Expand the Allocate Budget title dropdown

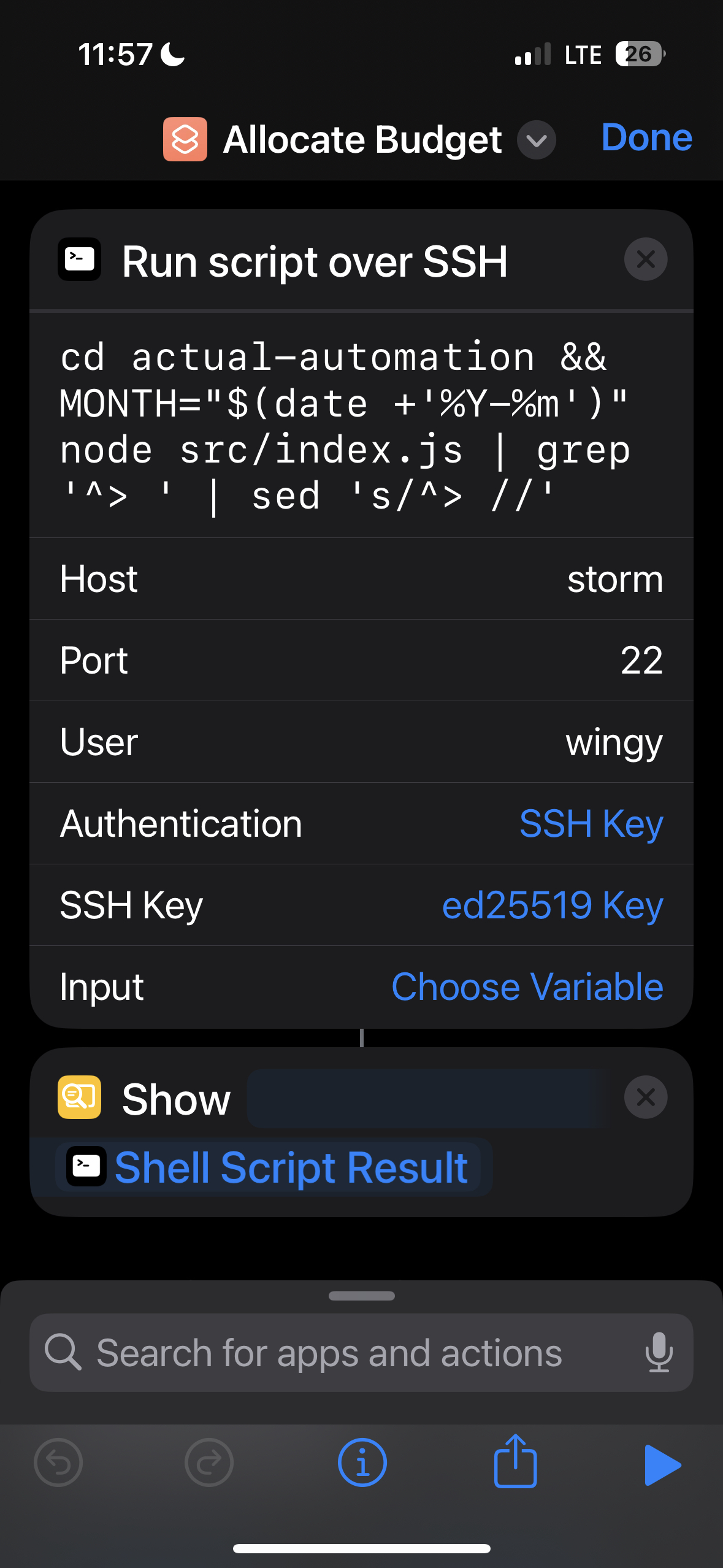point(536,140)
